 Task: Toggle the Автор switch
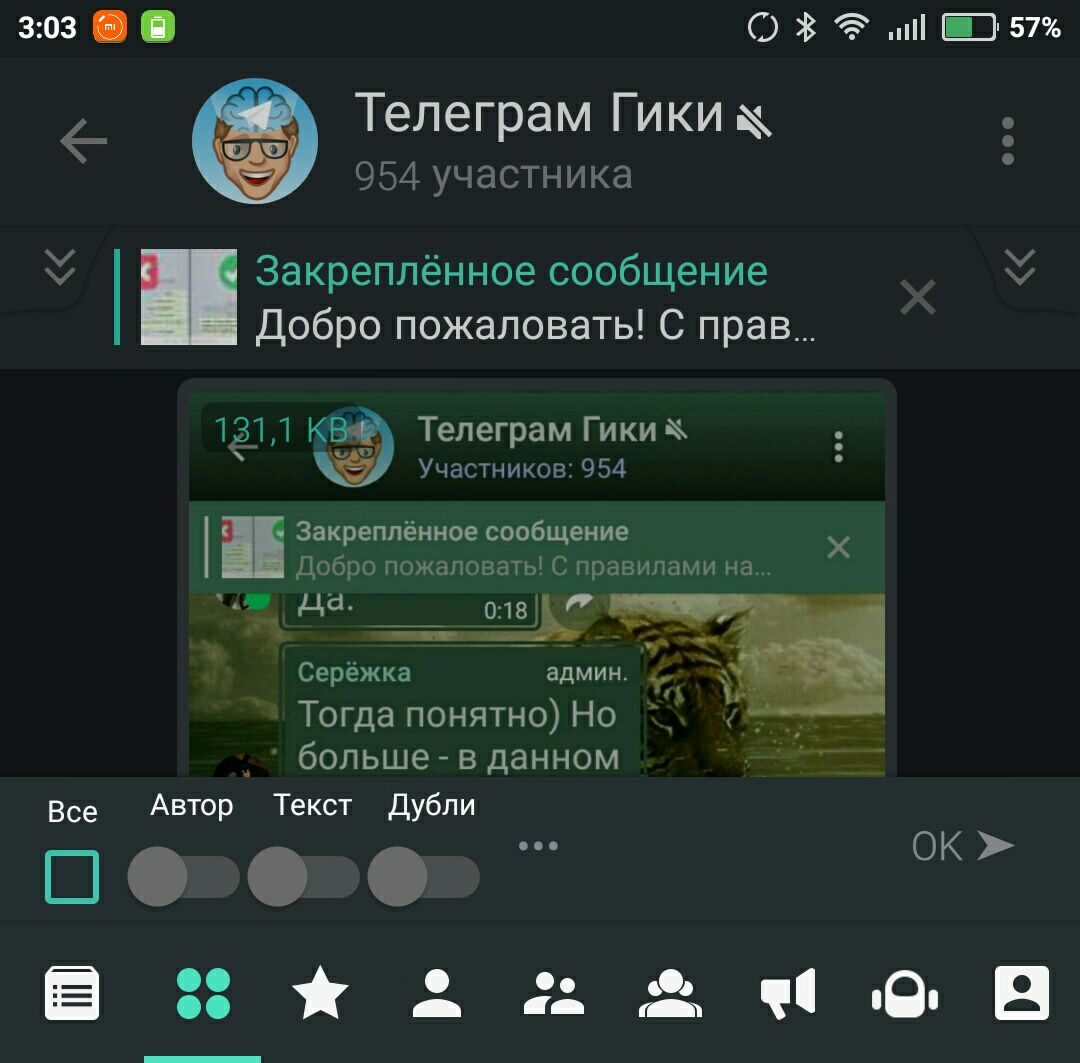[184, 877]
